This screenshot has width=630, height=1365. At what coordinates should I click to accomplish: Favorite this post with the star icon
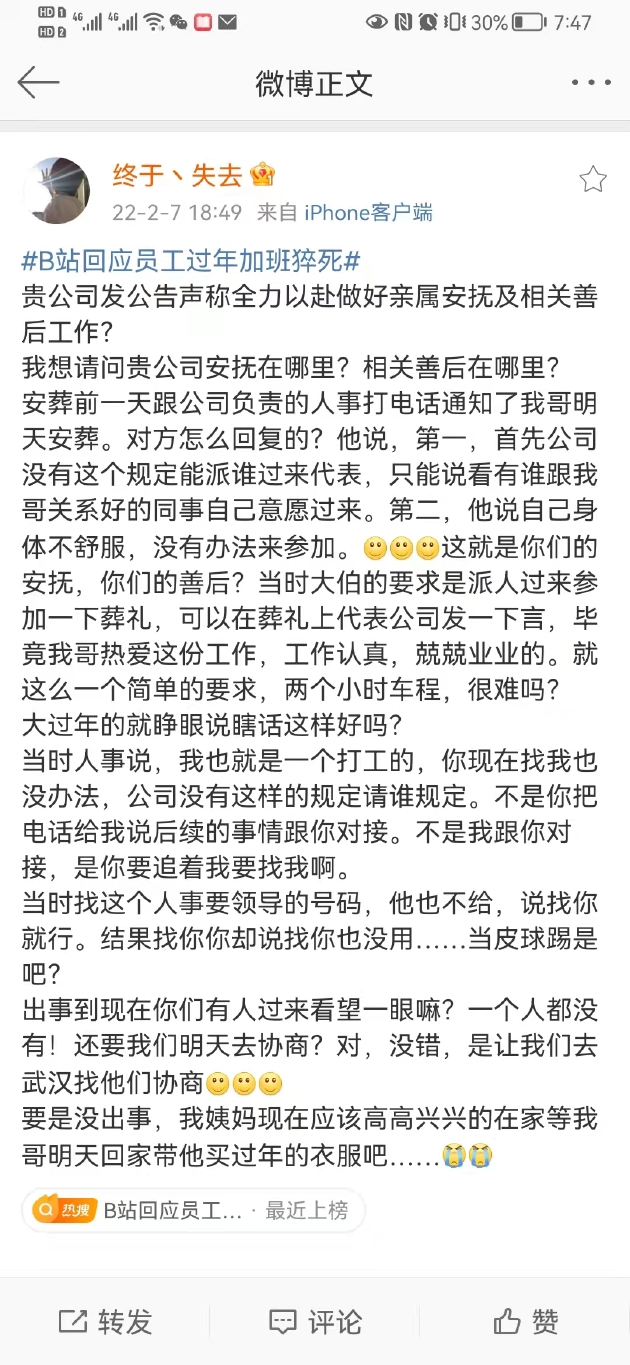tap(593, 179)
